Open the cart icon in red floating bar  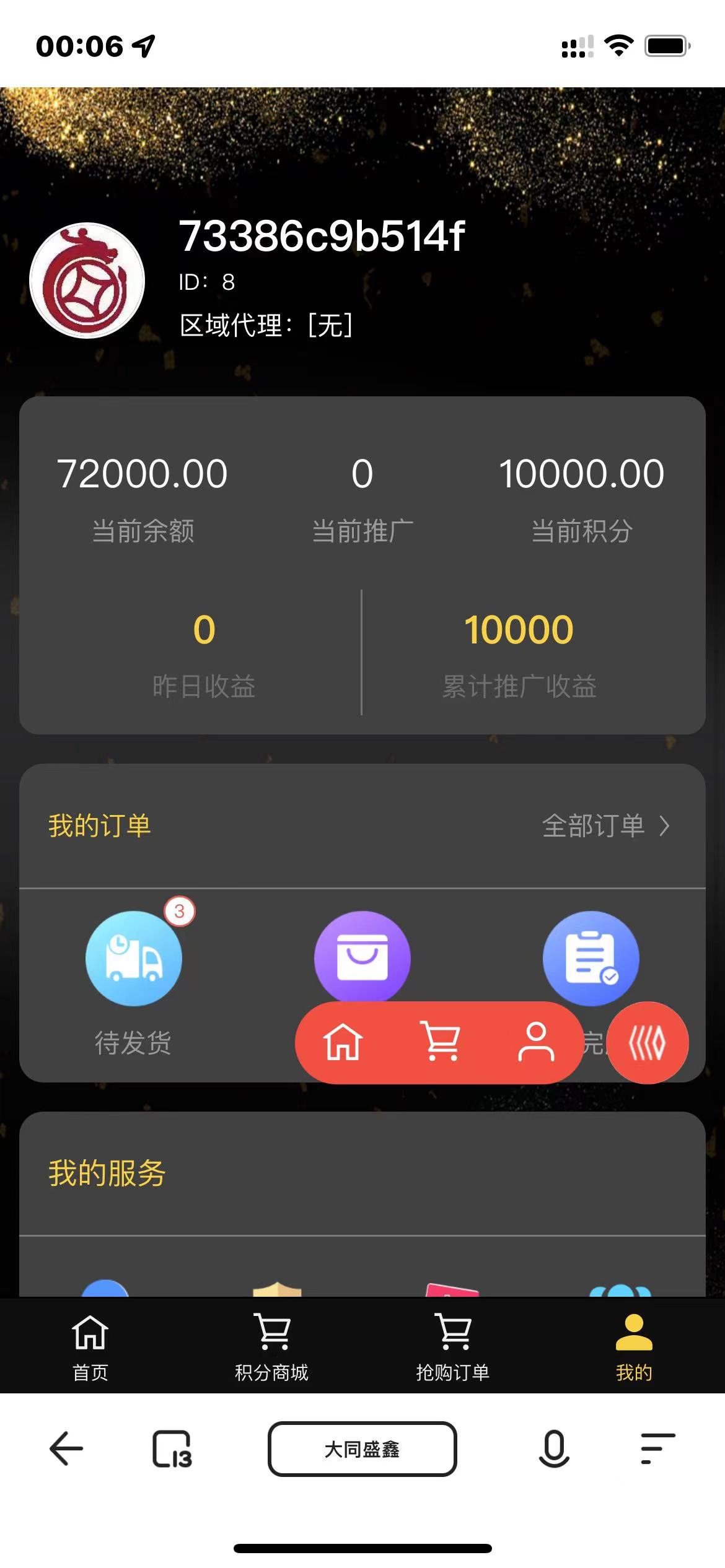pyautogui.click(x=440, y=1042)
